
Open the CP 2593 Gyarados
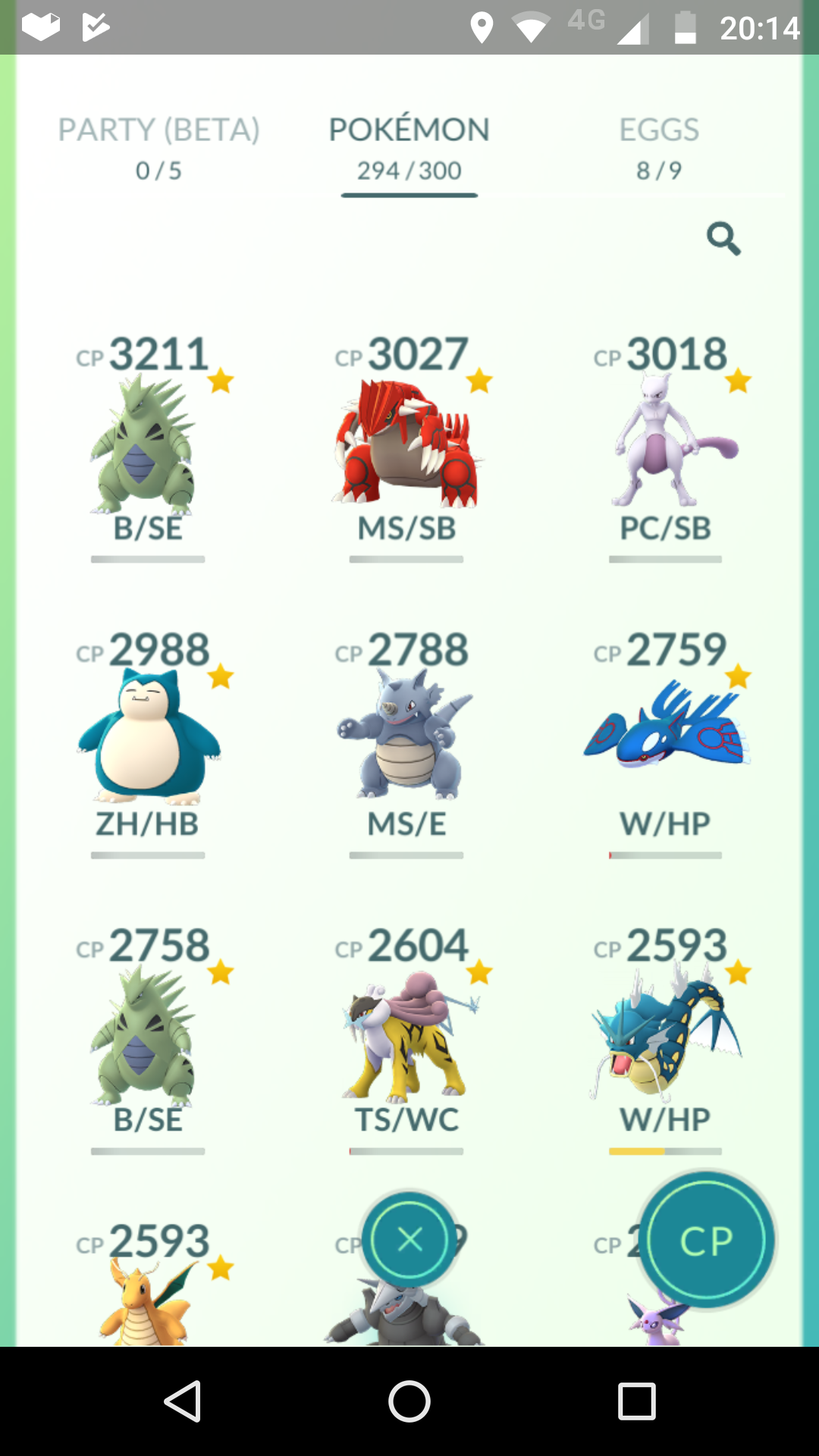point(666,1039)
